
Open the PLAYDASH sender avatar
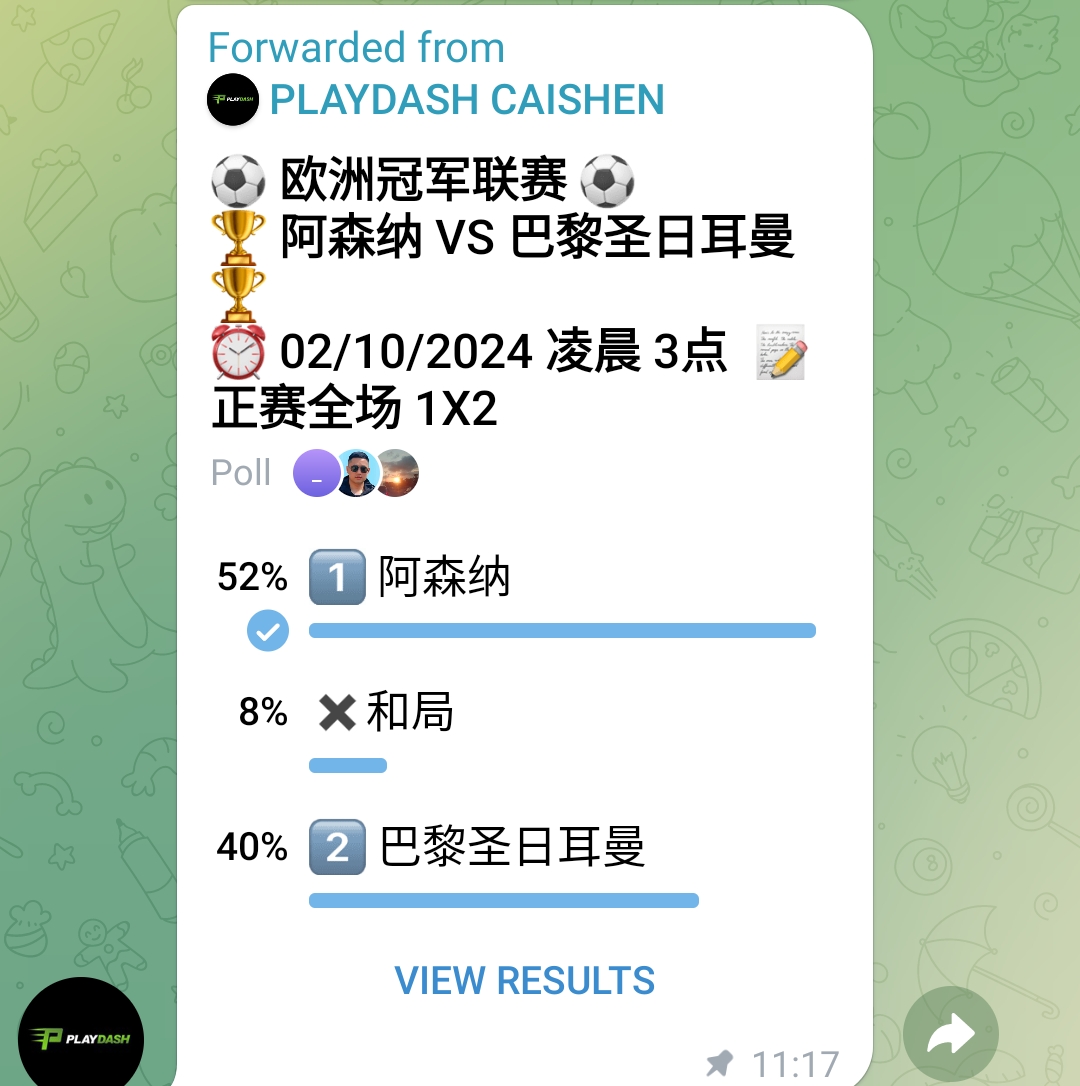[81, 1037]
